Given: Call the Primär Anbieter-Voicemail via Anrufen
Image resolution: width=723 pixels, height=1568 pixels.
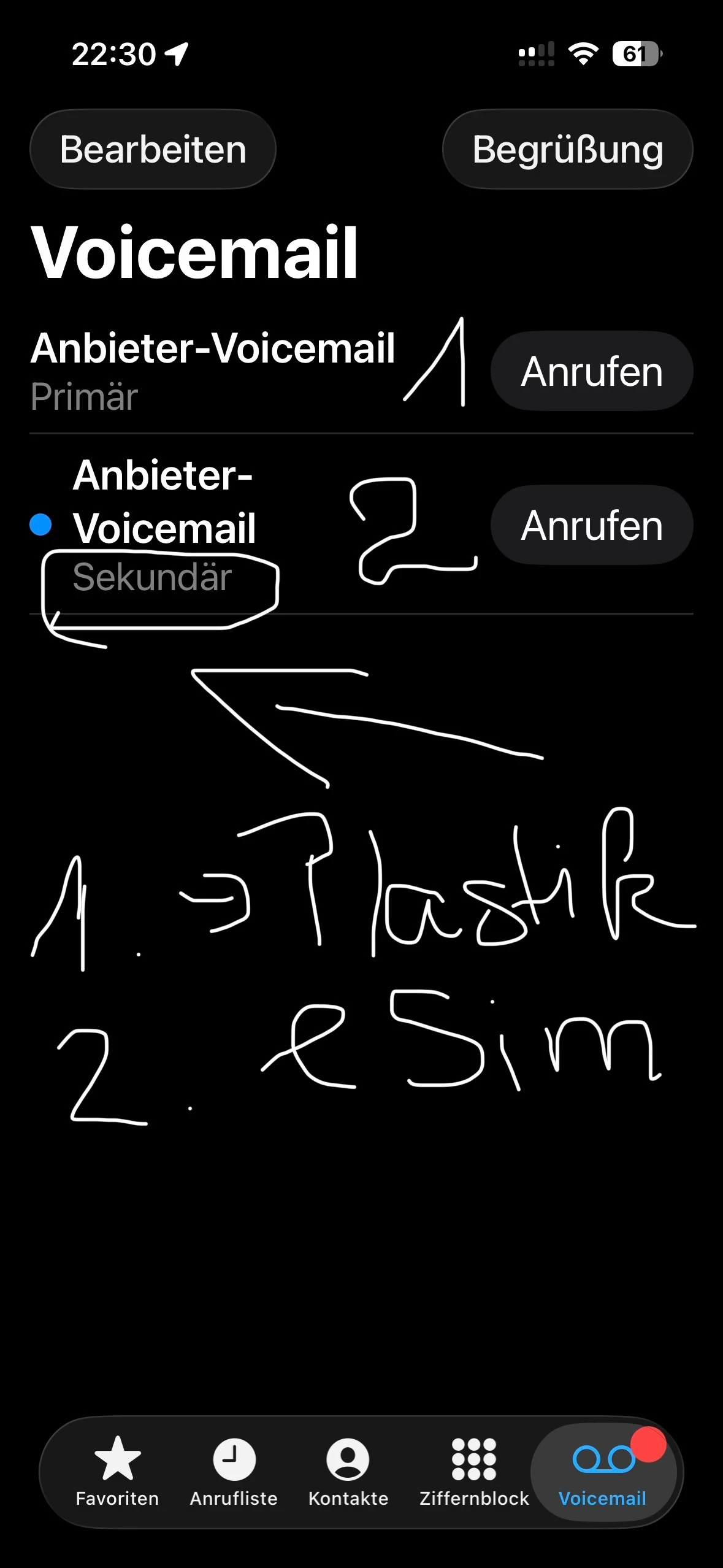Looking at the screenshot, I should tap(591, 371).
